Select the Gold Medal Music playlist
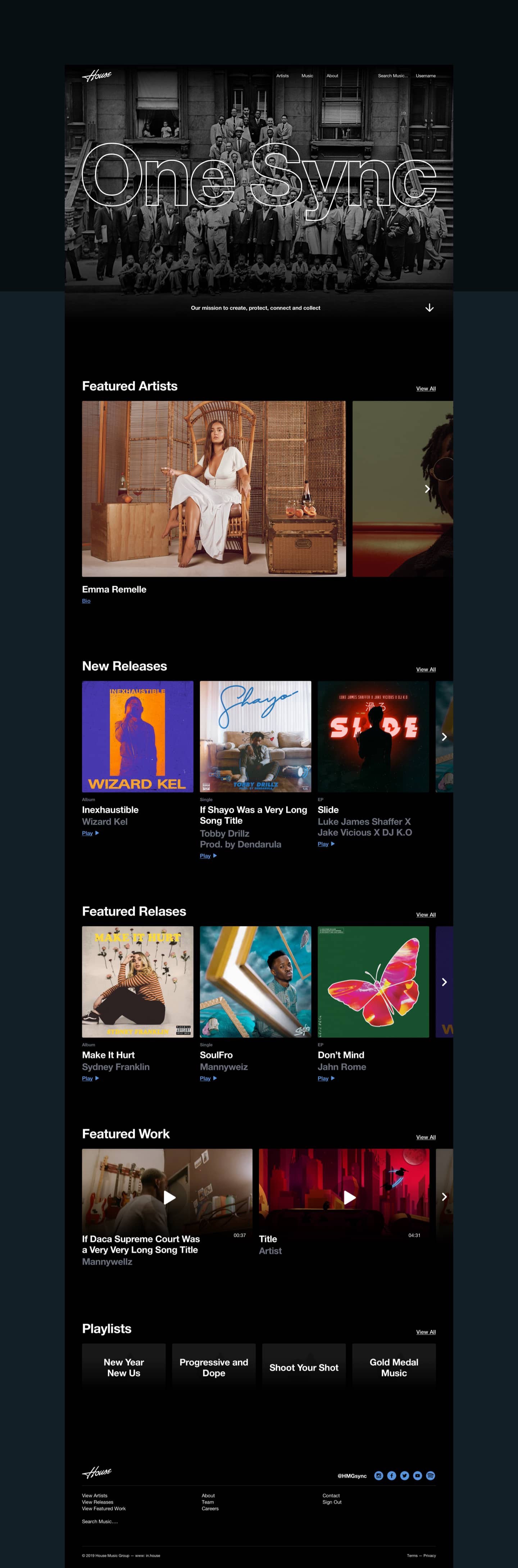 394,1368
